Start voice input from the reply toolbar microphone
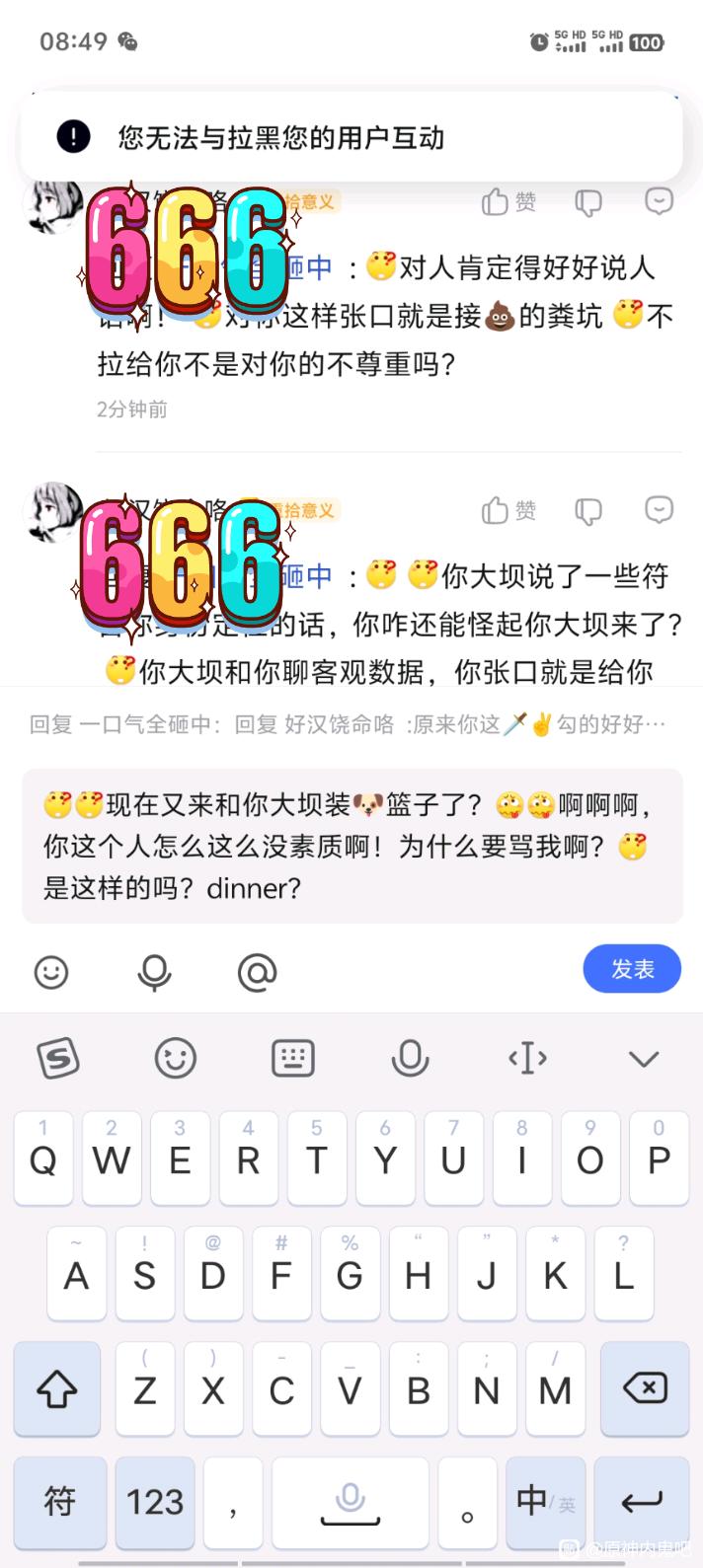703x1568 pixels. point(154,973)
